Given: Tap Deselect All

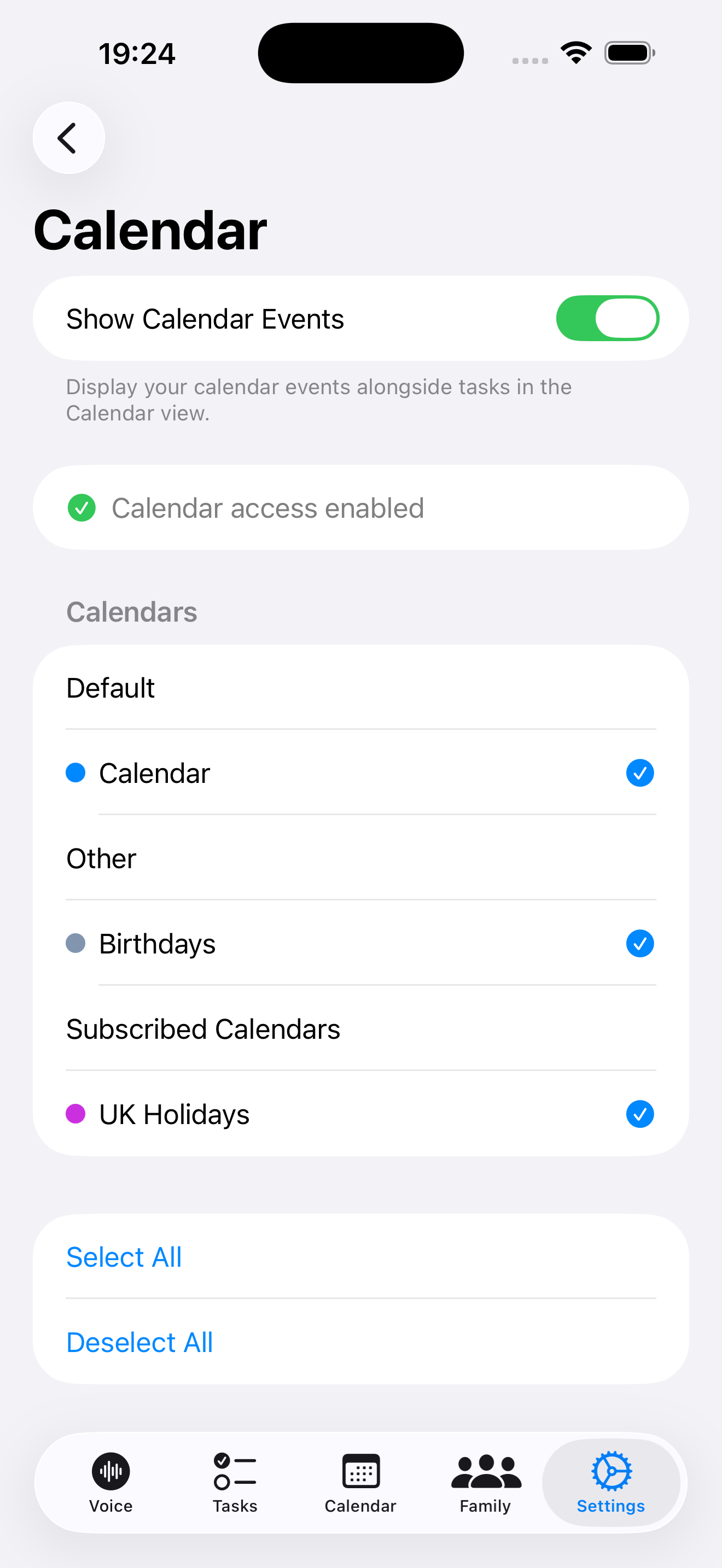Looking at the screenshot, I should coord(139,1342).
